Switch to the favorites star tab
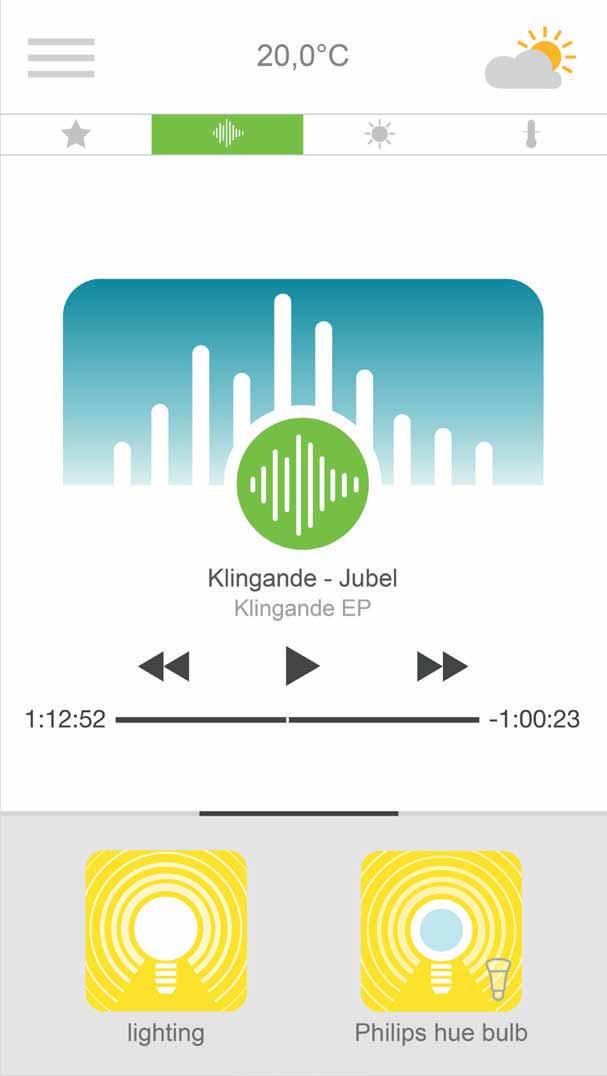The height and width of the screenshot is (1076, 607). [76, 135]
